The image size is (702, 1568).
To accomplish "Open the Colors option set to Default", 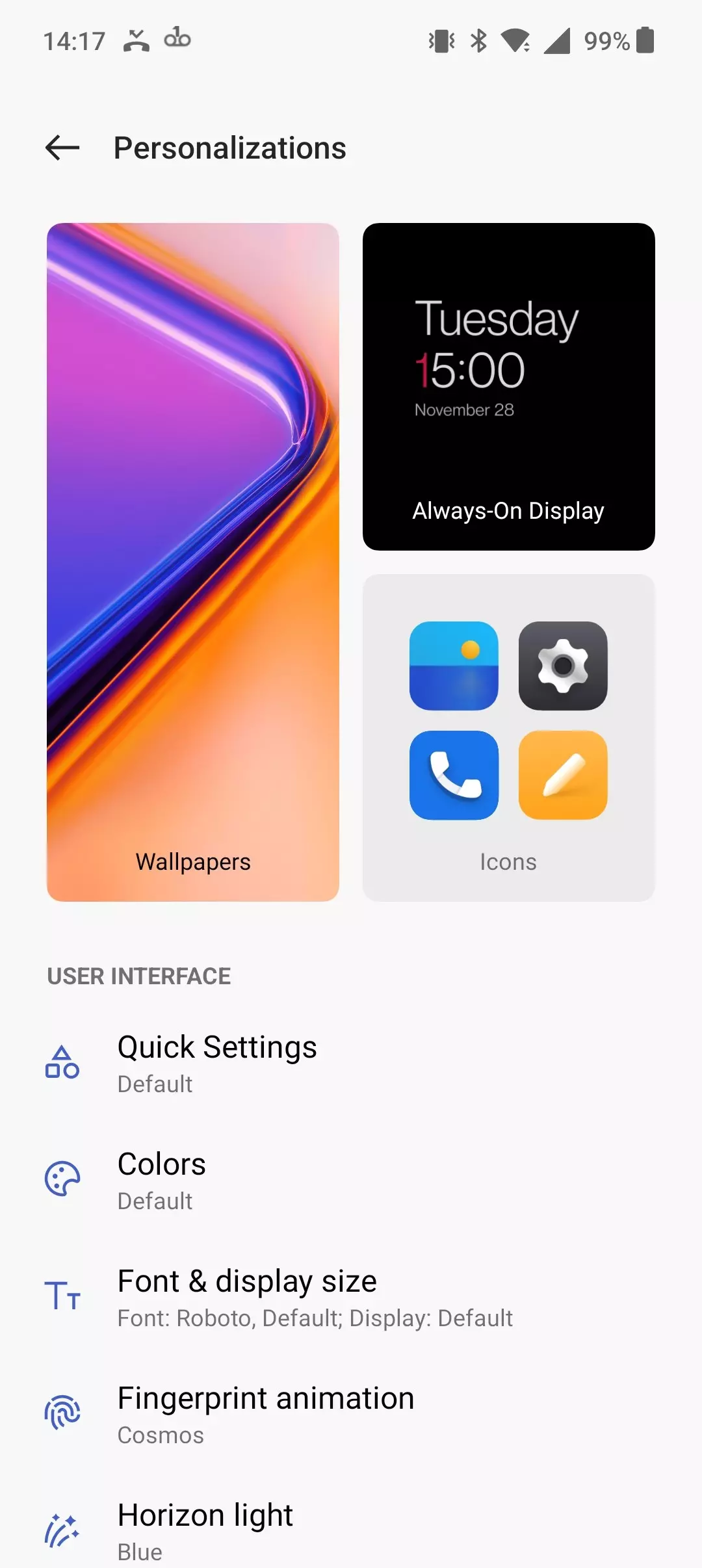I will click(x=260, y=1180).
